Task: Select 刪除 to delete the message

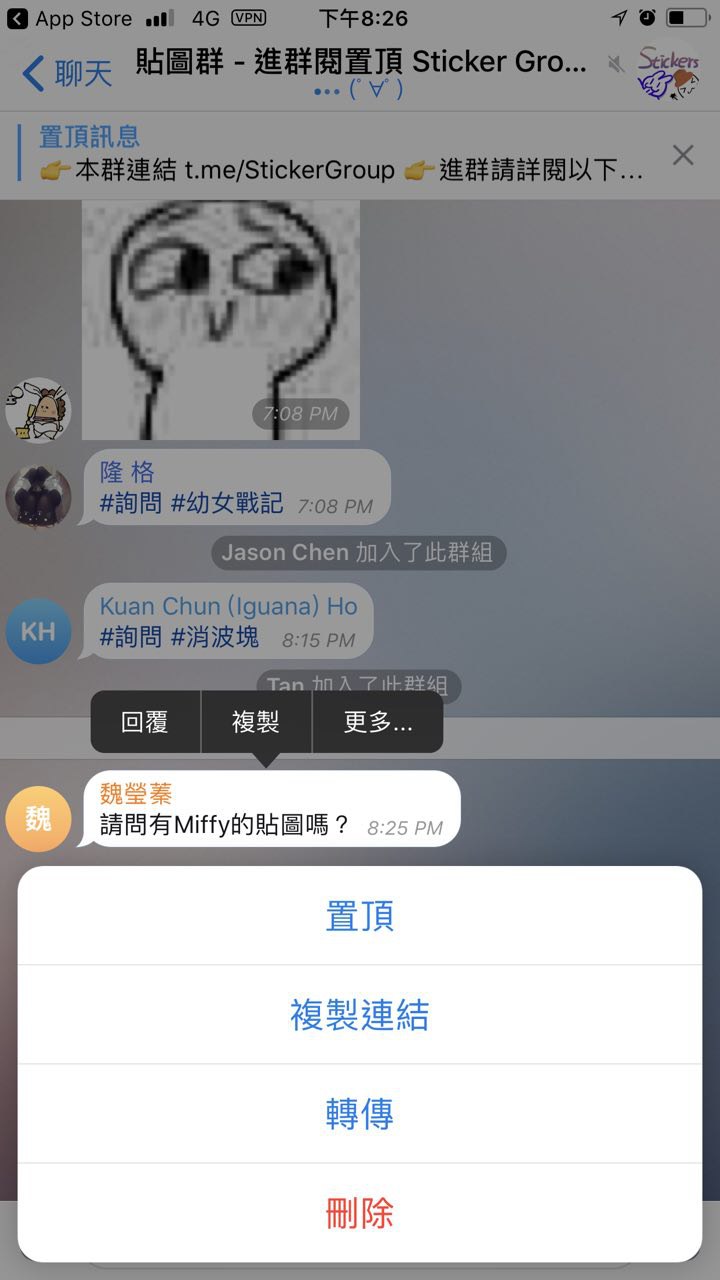Action: (360, 1212)
